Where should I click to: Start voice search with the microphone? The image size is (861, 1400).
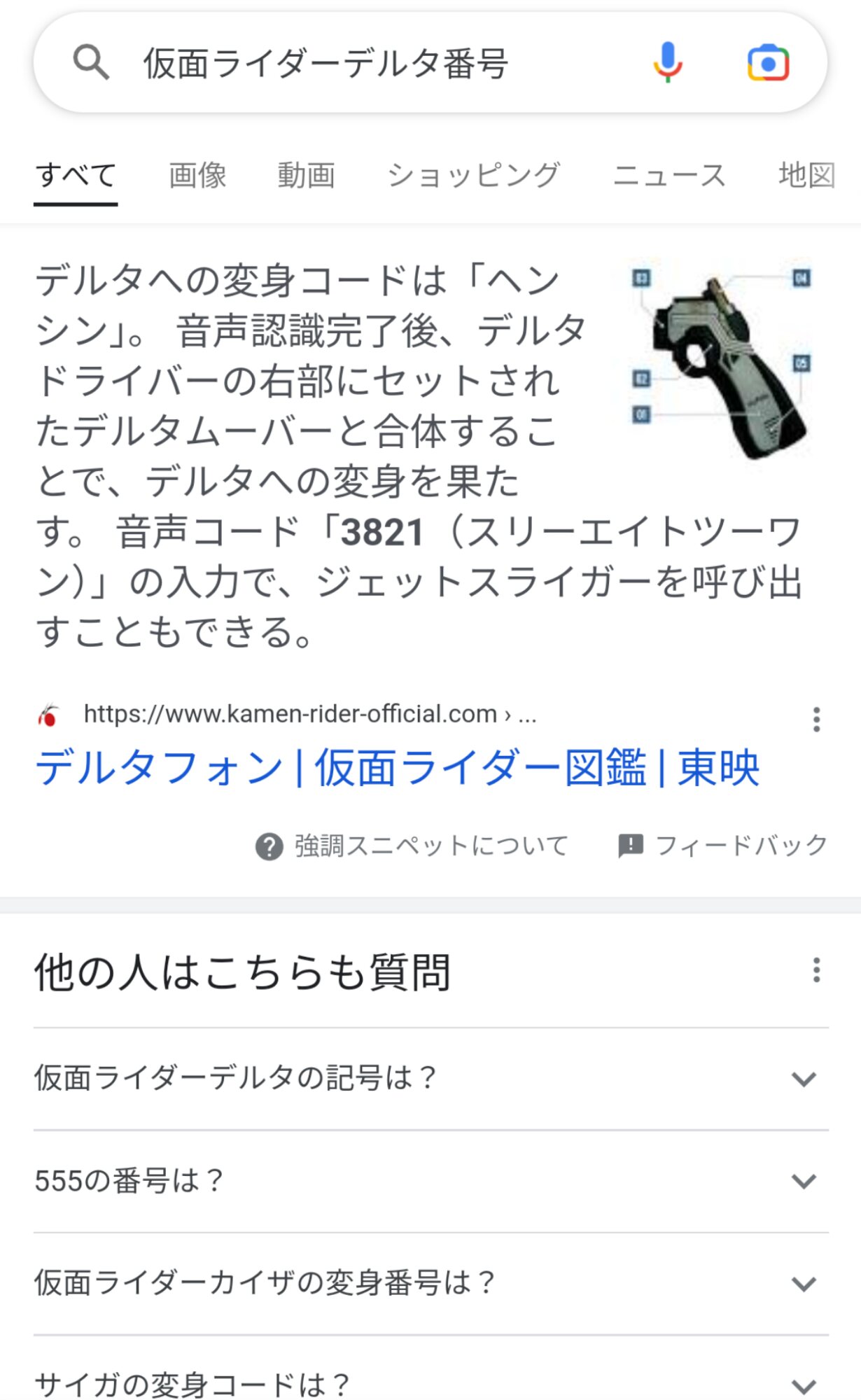pyautogui.click(x=668, y=63)
